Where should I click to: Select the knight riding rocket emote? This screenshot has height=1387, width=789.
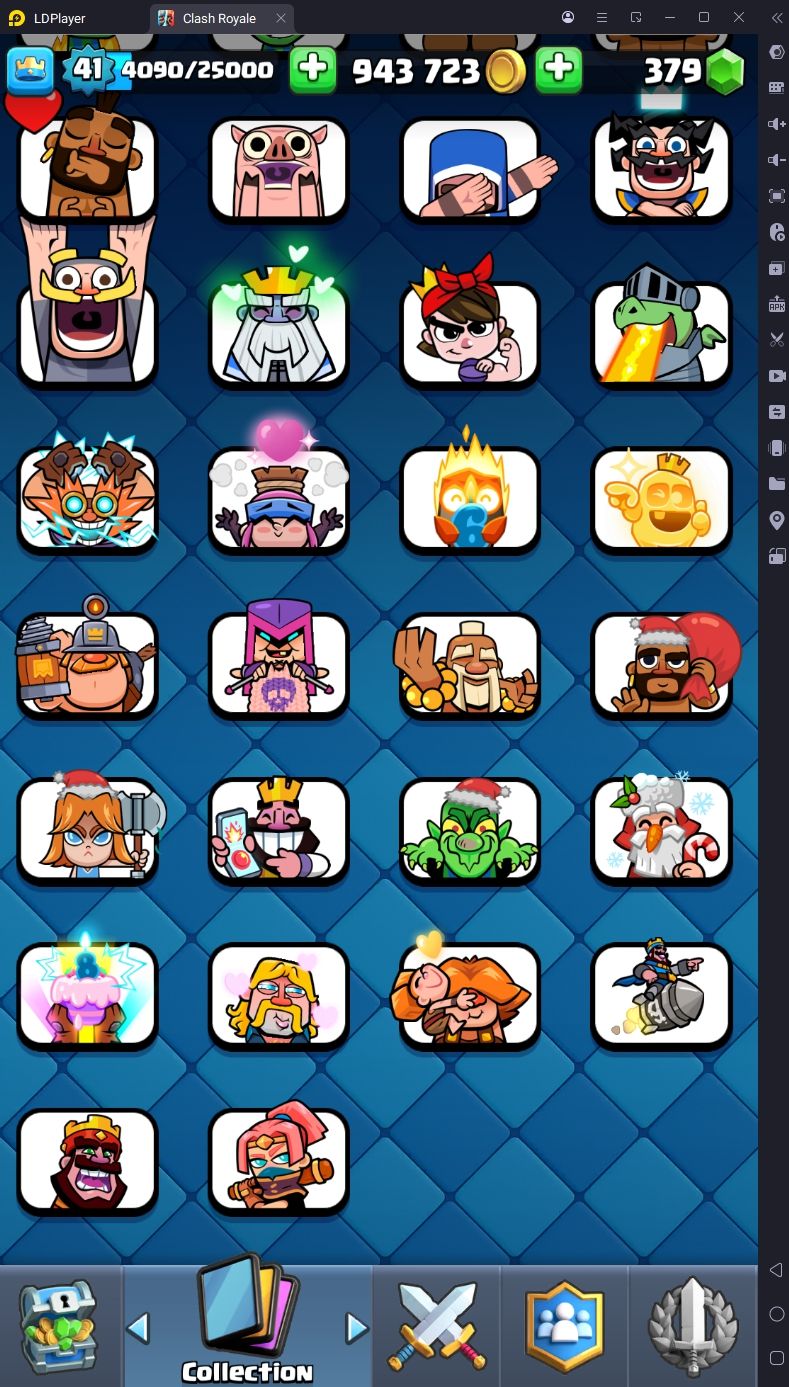click(x=661, y=995)
